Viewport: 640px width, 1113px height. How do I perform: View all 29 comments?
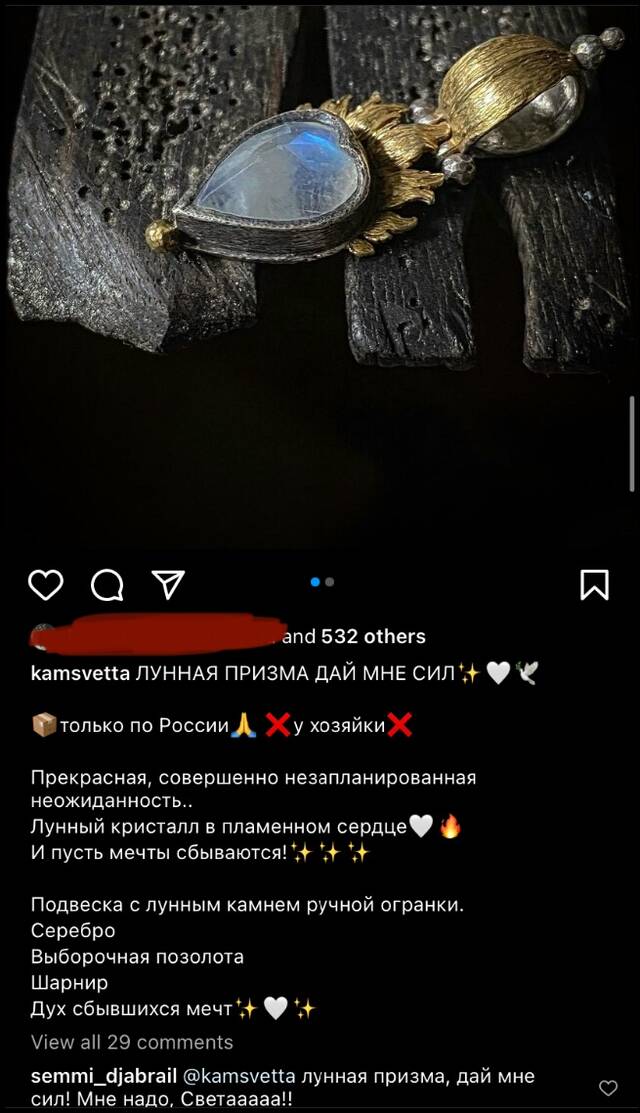coord(132,1042)
